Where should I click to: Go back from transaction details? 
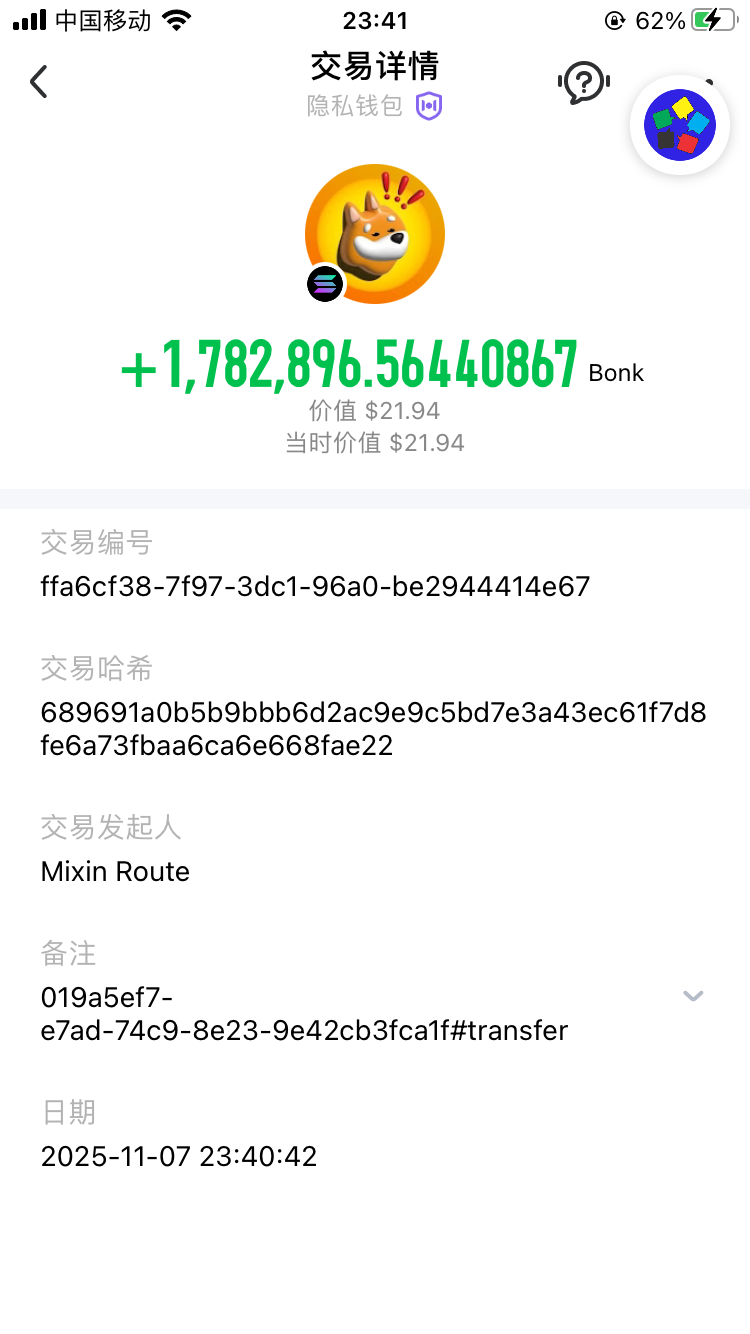coord(39,82)
